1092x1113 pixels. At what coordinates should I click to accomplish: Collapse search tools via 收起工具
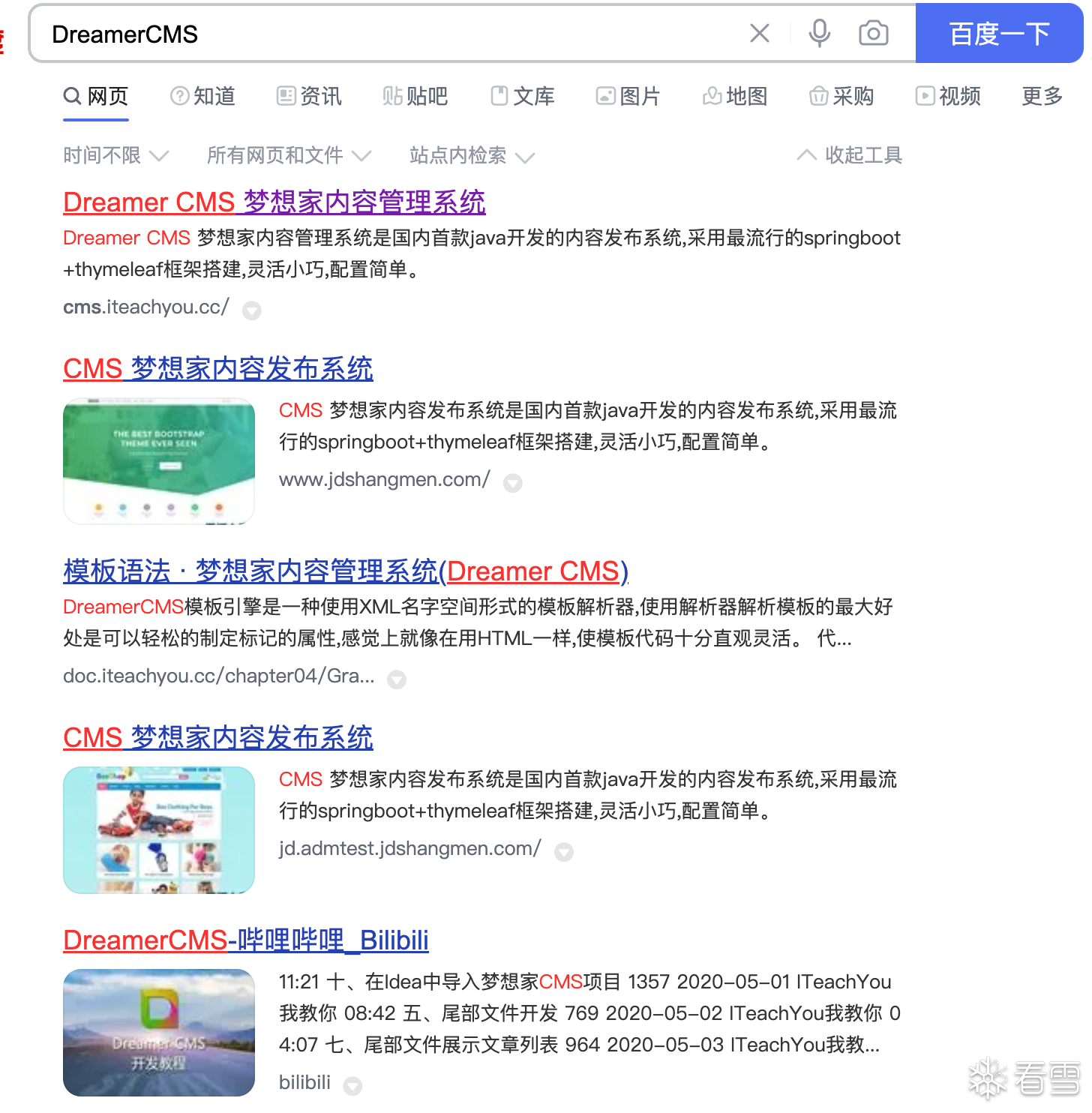[850, 155]
